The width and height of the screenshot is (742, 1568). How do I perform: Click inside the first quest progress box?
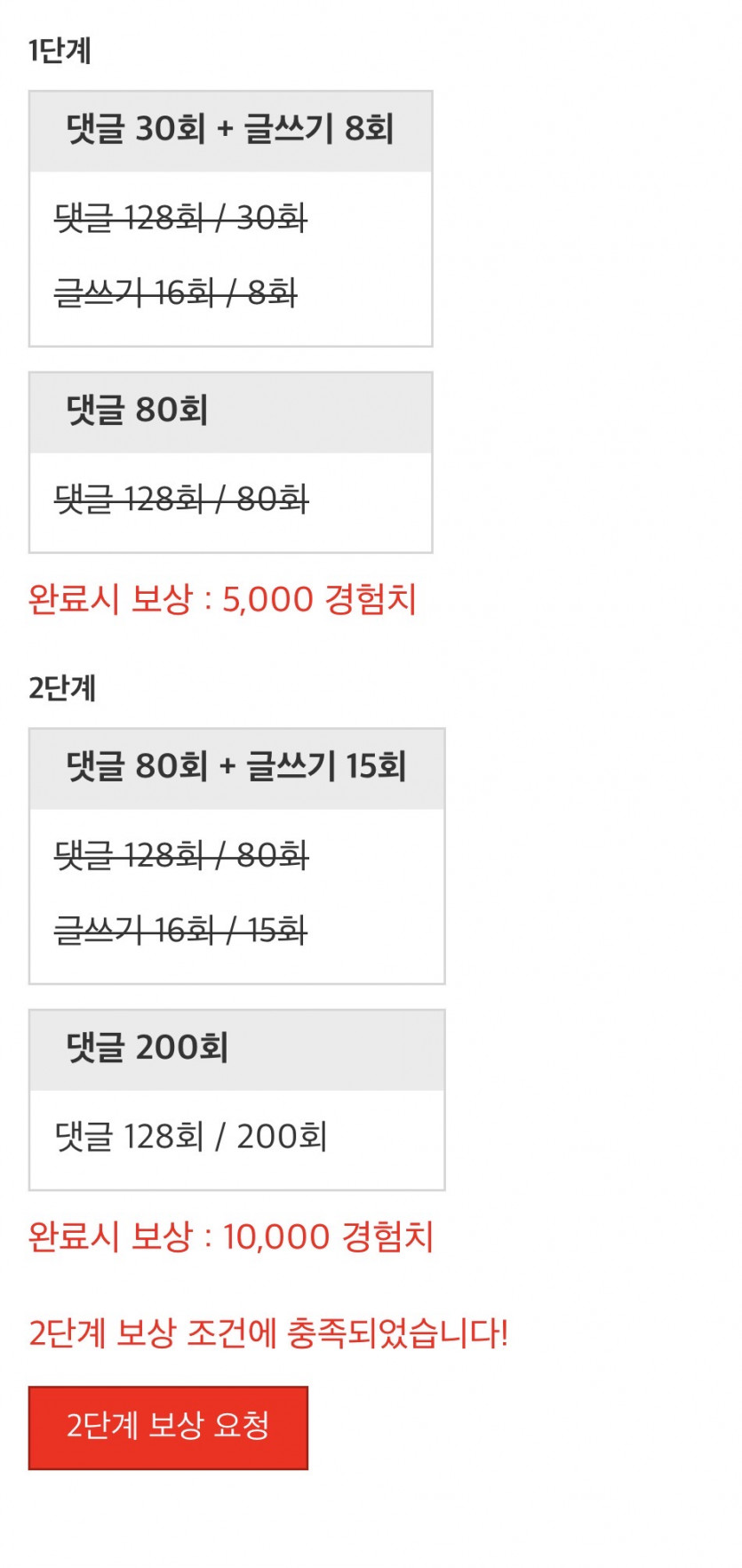pyautogui.click(x=231, y=258)
